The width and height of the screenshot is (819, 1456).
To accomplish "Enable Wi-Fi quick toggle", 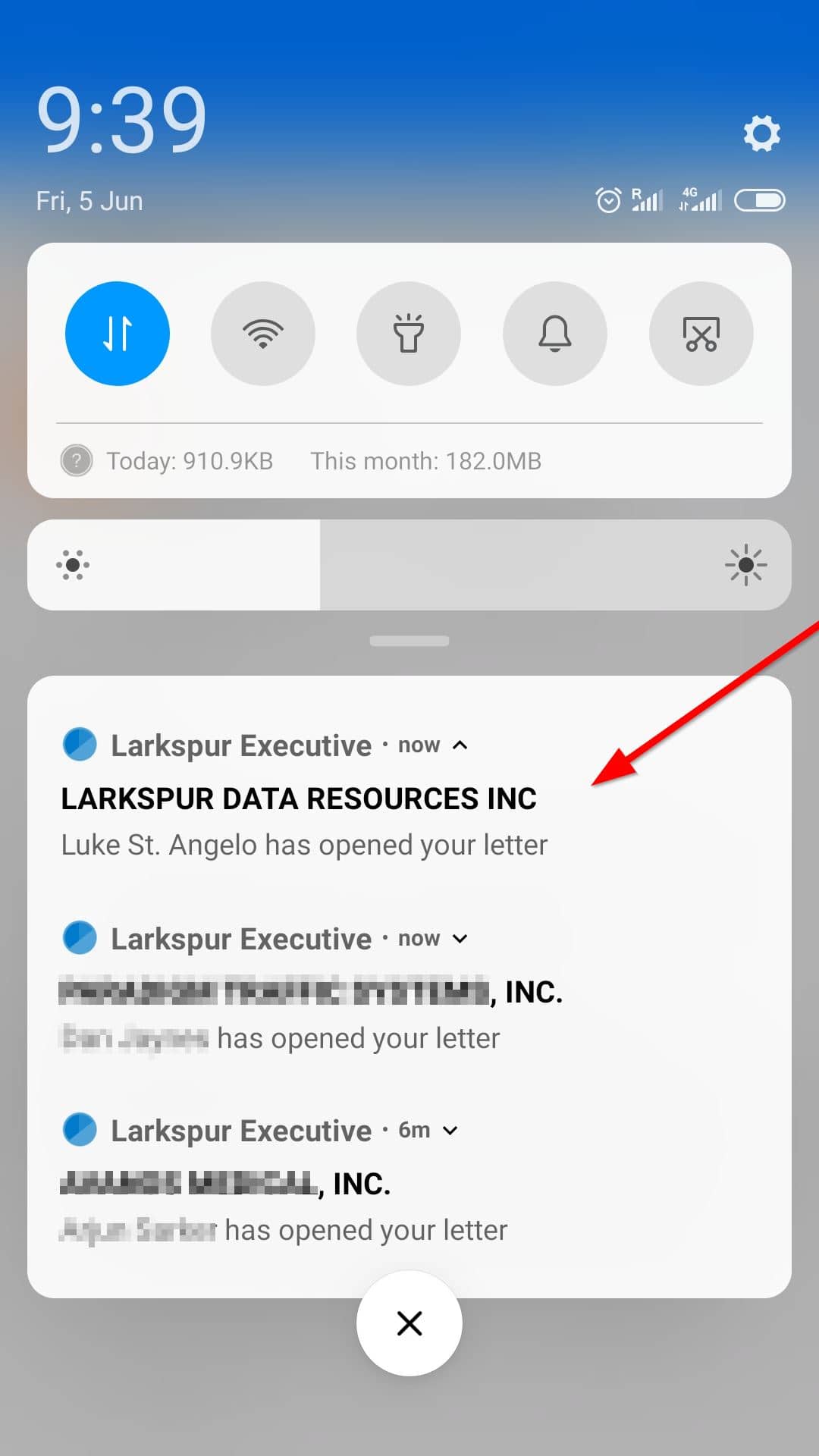I will (262, 334).
